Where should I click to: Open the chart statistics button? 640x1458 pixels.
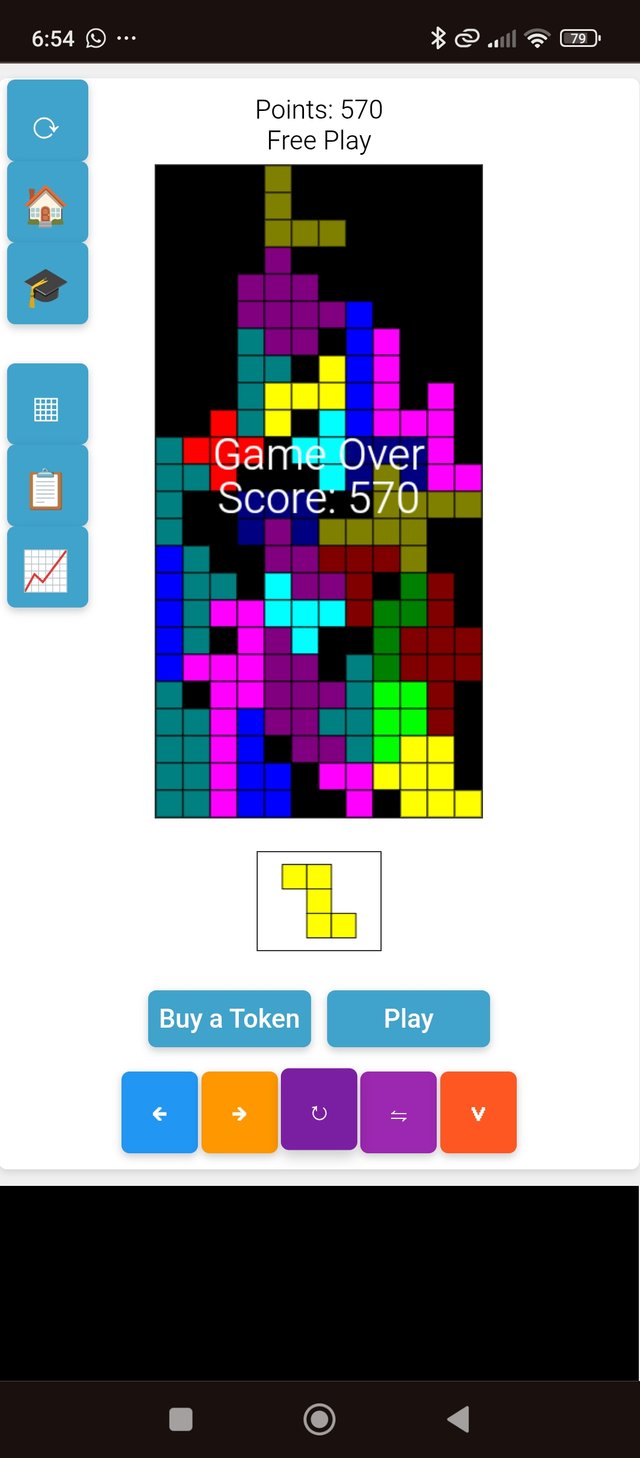point(47,568)
